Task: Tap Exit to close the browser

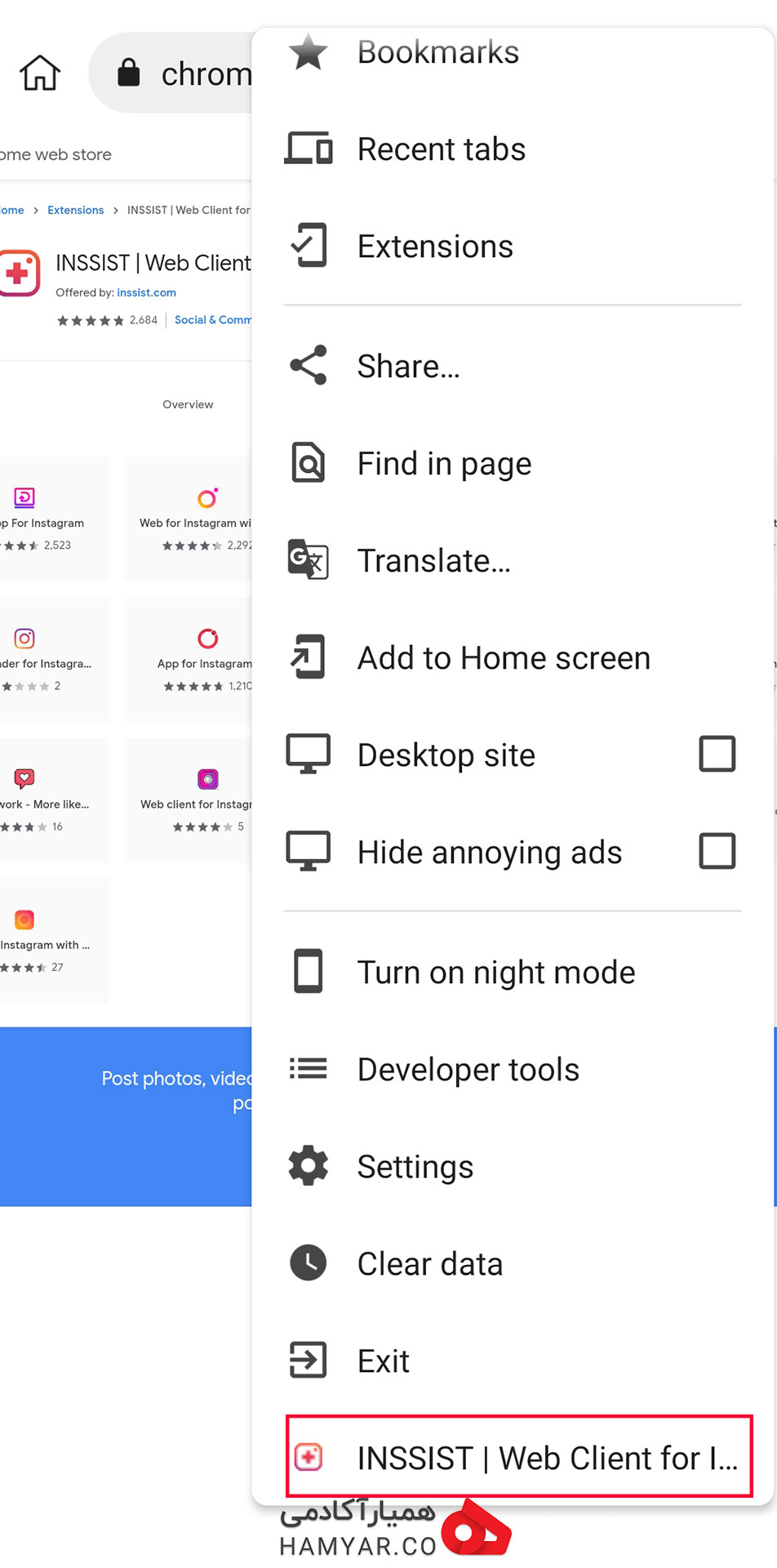Action: (x=513, y=1361)
